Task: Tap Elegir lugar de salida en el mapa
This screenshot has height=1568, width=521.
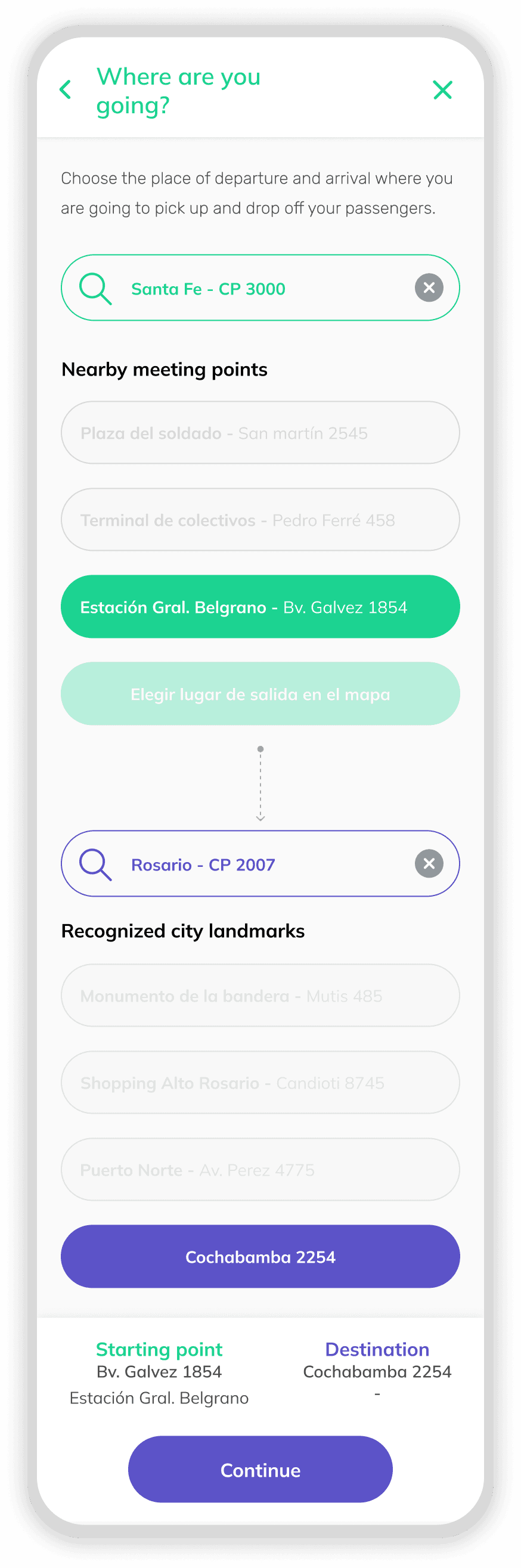Action: (x=260, y=694)
